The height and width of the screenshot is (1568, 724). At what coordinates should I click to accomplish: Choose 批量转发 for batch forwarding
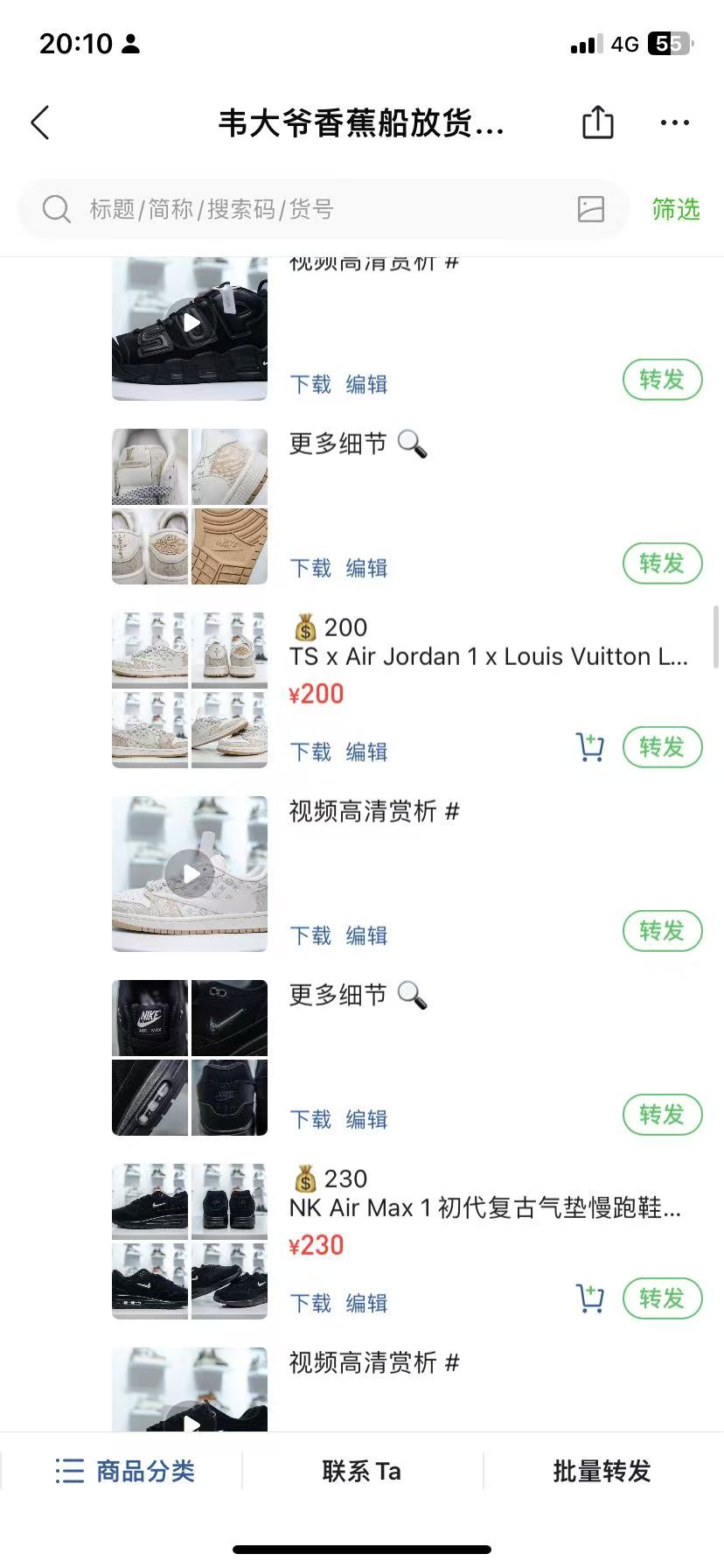click(602, 1471)
